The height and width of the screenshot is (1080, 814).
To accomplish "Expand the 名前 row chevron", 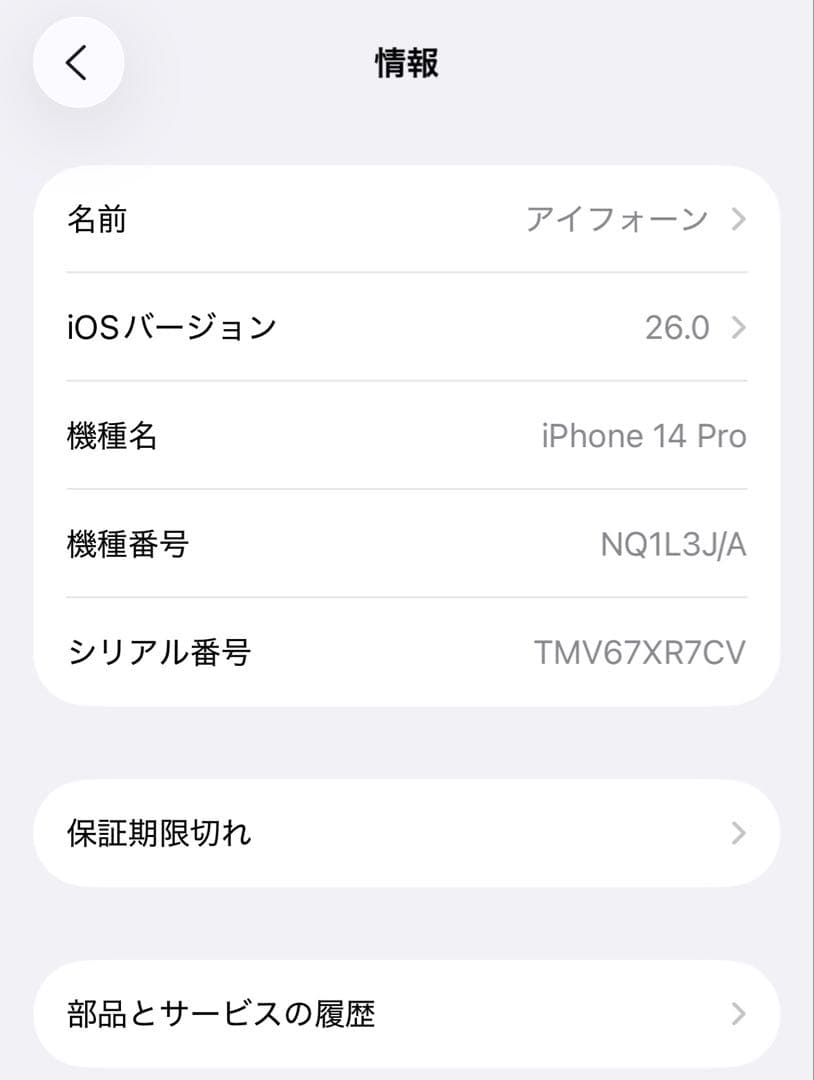I will coord(737,220).
